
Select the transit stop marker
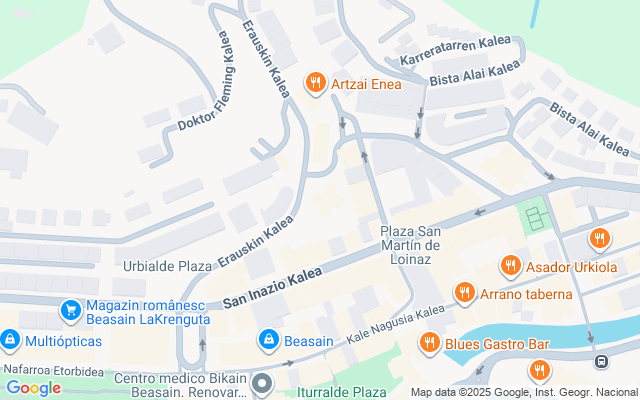602,362
